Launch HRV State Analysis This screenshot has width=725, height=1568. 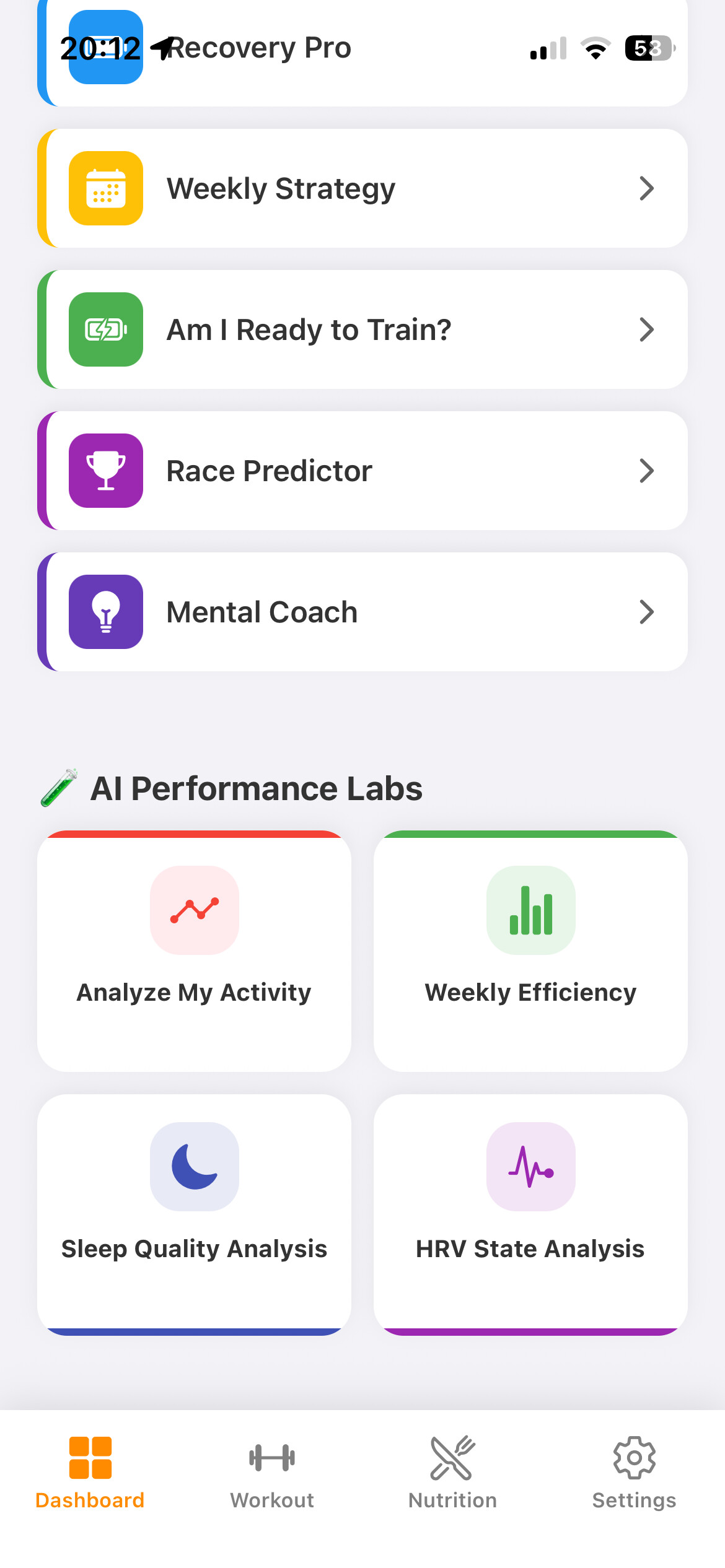coord(530,1214)
